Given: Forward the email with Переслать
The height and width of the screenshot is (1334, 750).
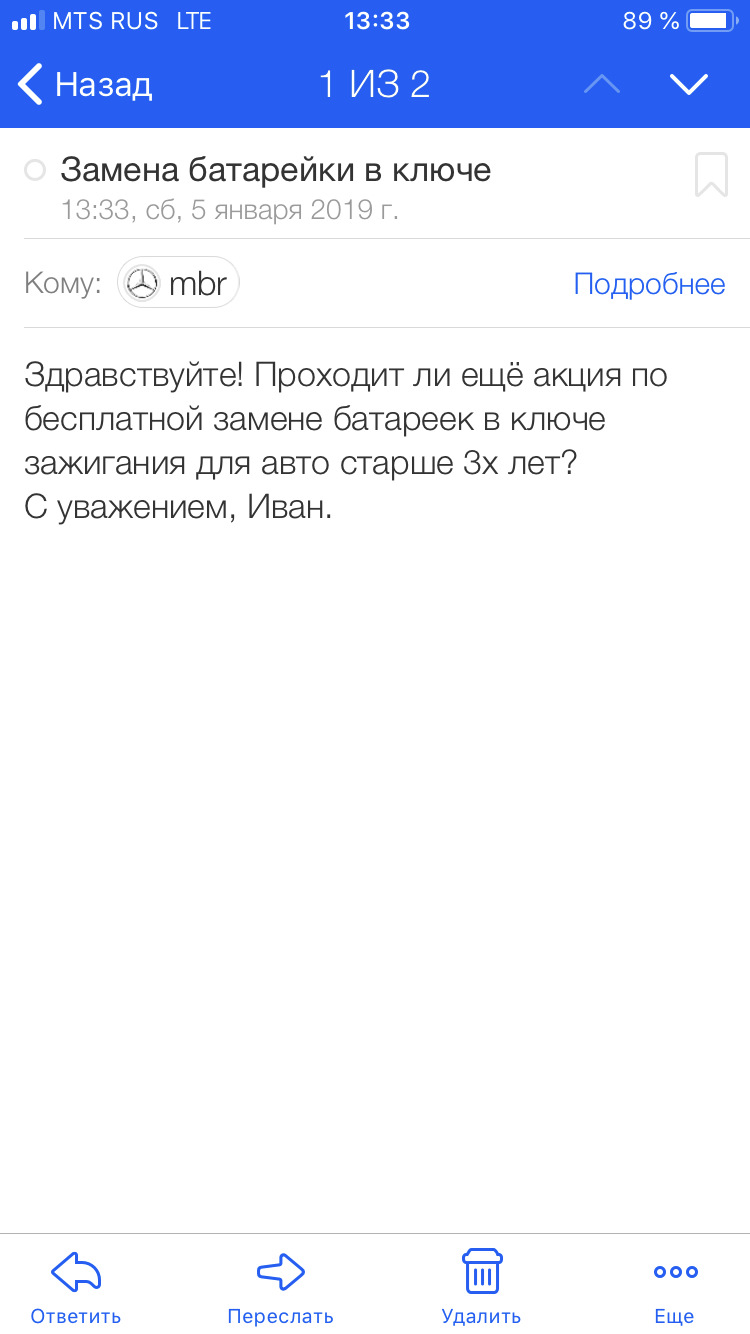Looking at the screenshot, I should tap(280, 1286).
